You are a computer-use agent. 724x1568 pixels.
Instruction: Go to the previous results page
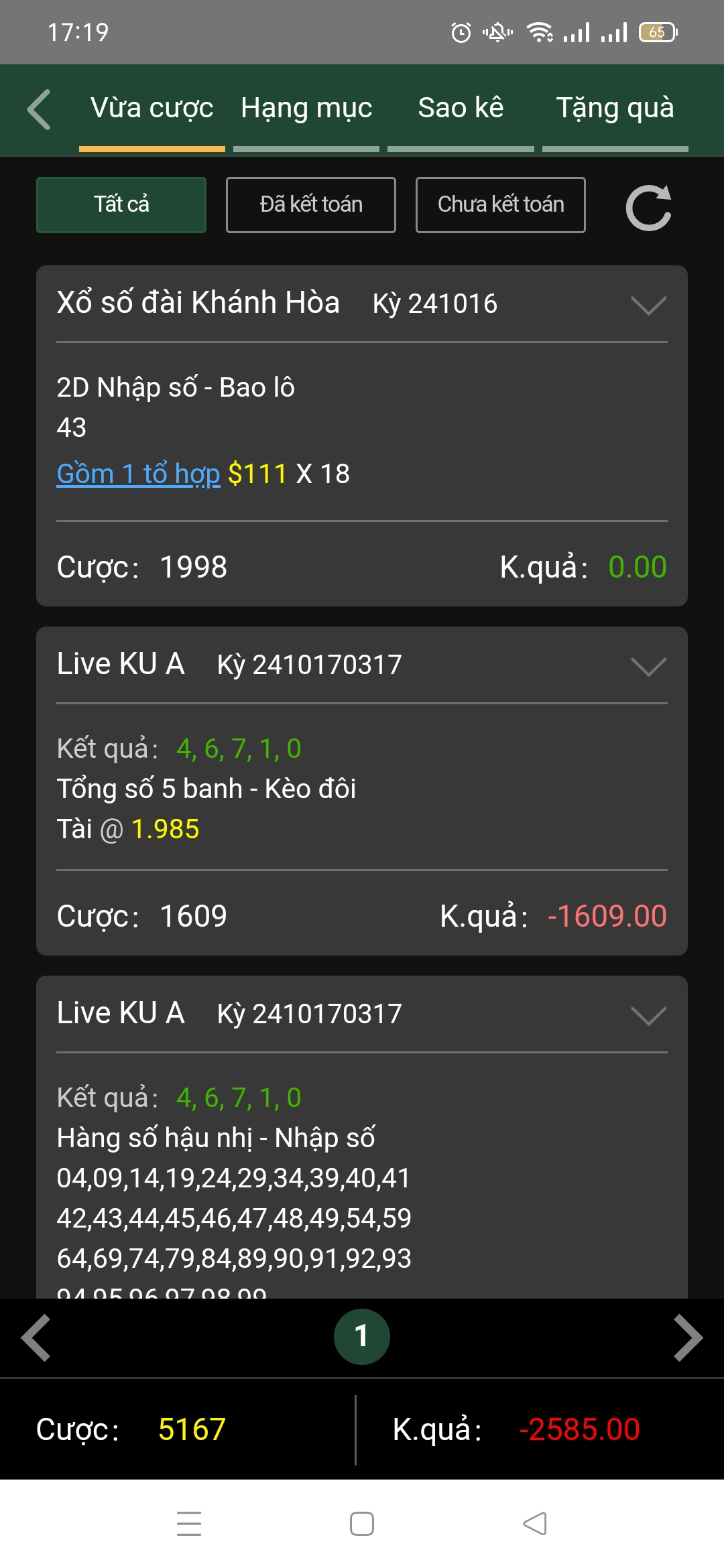37,1337
